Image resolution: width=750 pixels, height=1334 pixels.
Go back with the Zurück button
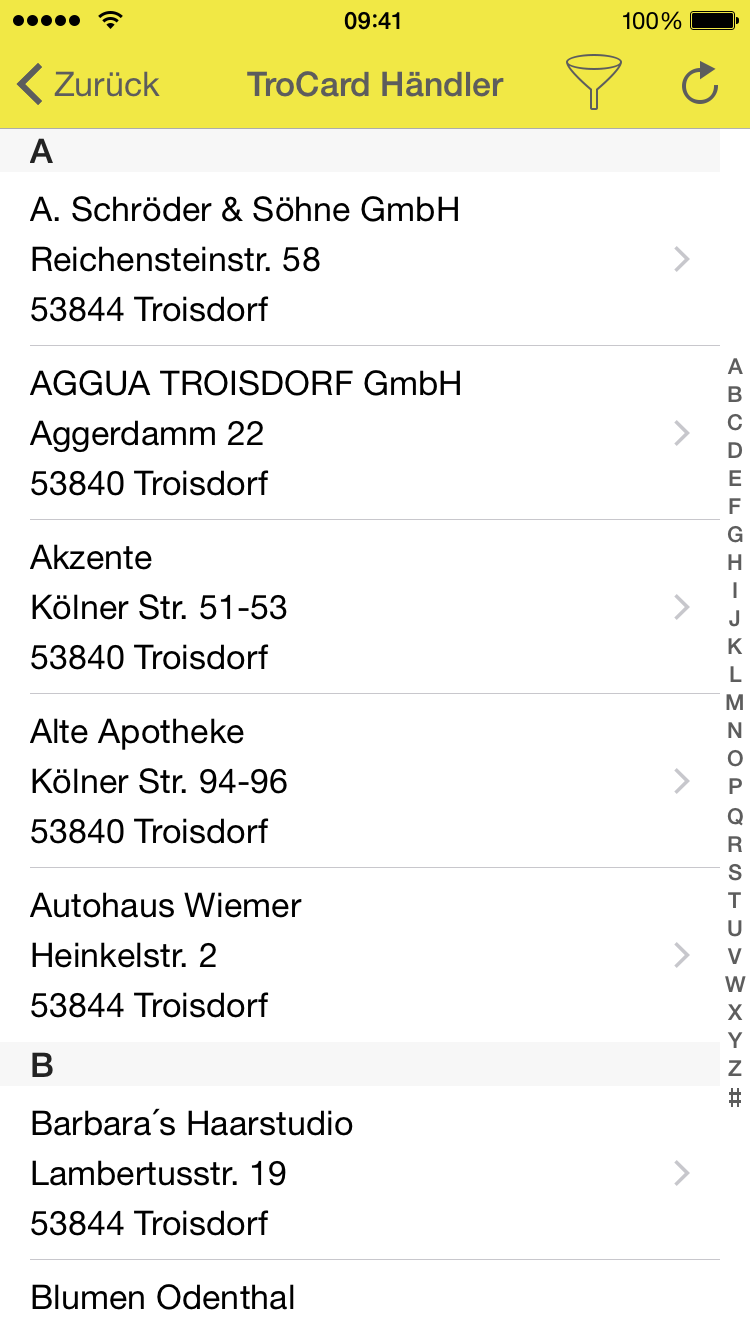88,85
